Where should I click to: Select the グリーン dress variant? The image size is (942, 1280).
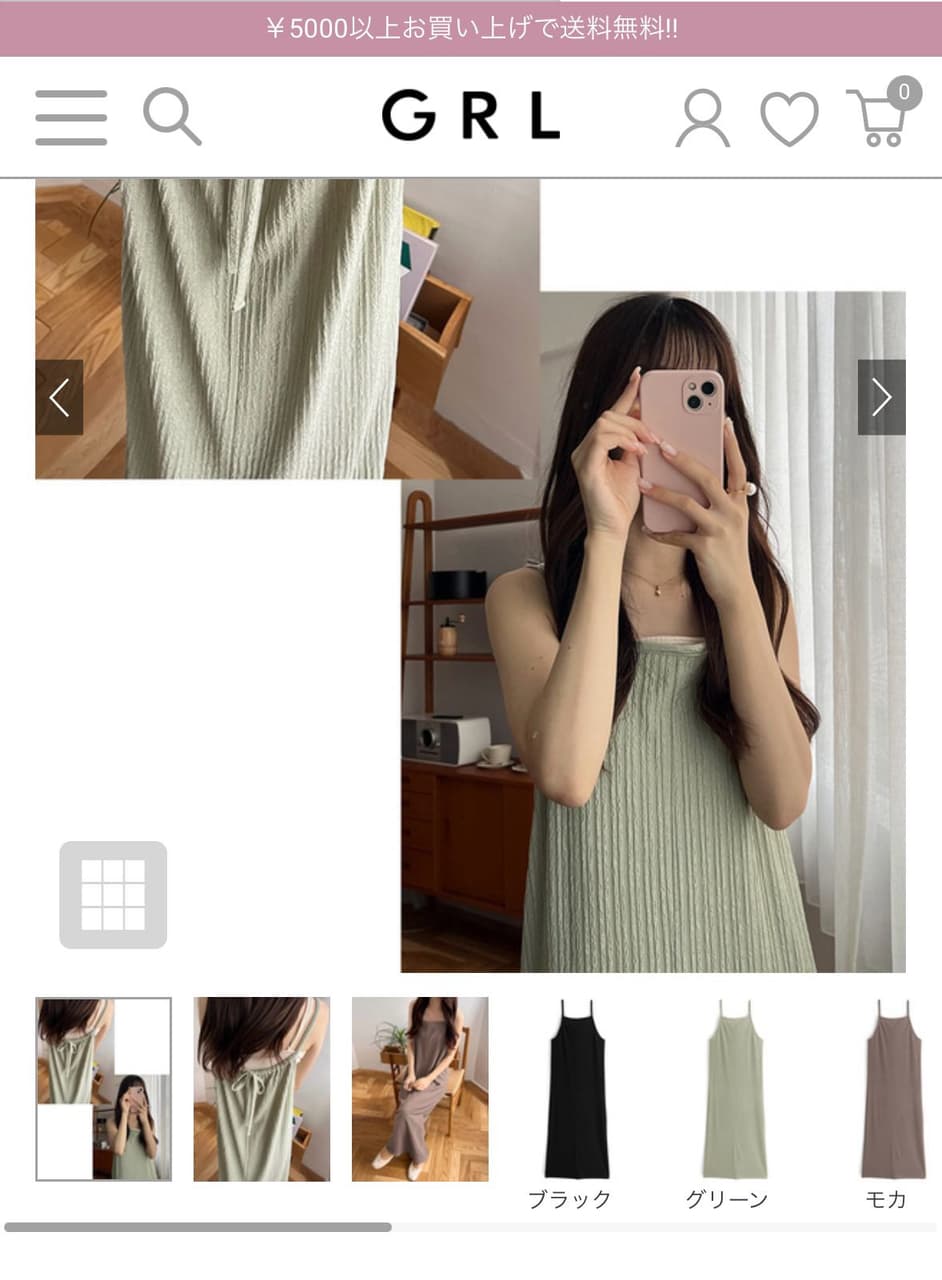pyautogui.click(x=726, y=1090)
